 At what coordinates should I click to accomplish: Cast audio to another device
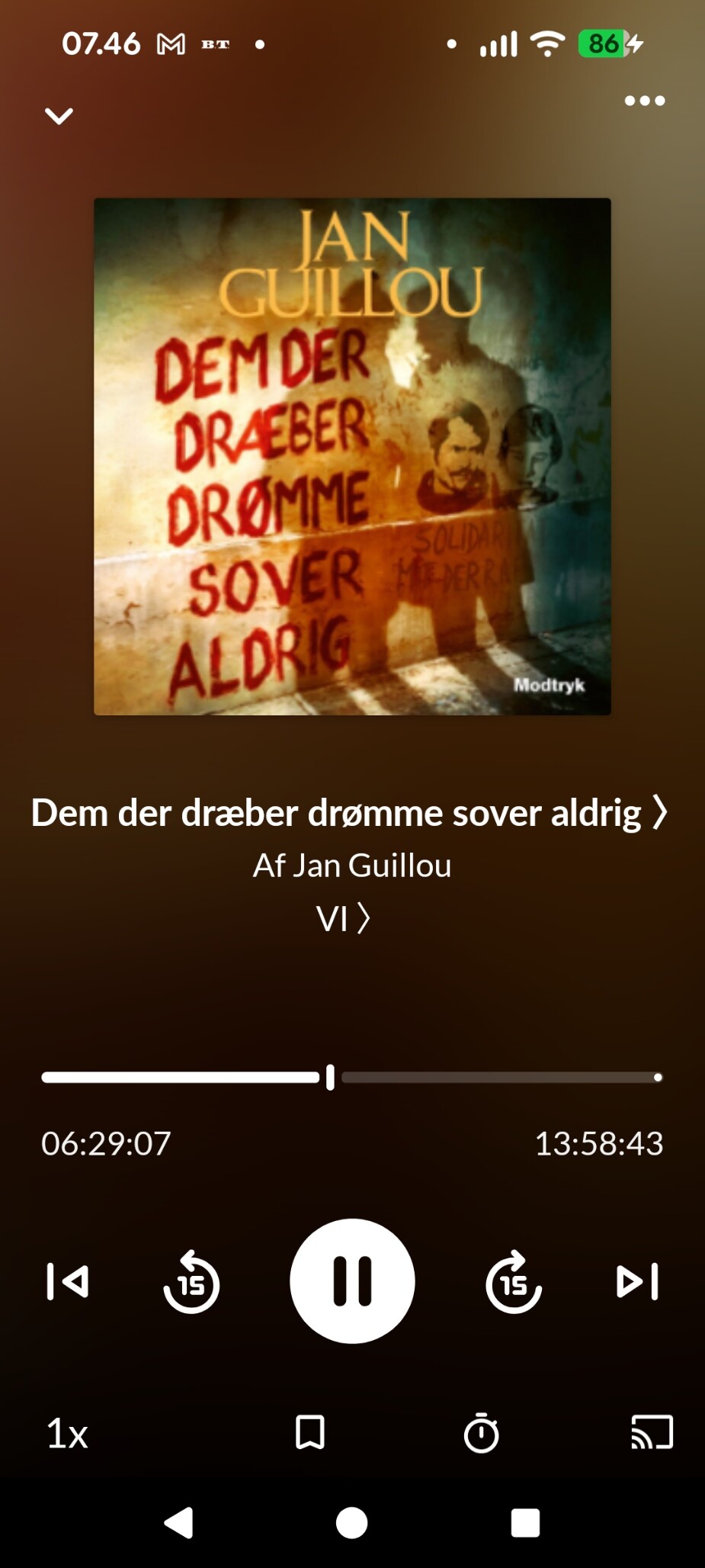pos(652,1431)
